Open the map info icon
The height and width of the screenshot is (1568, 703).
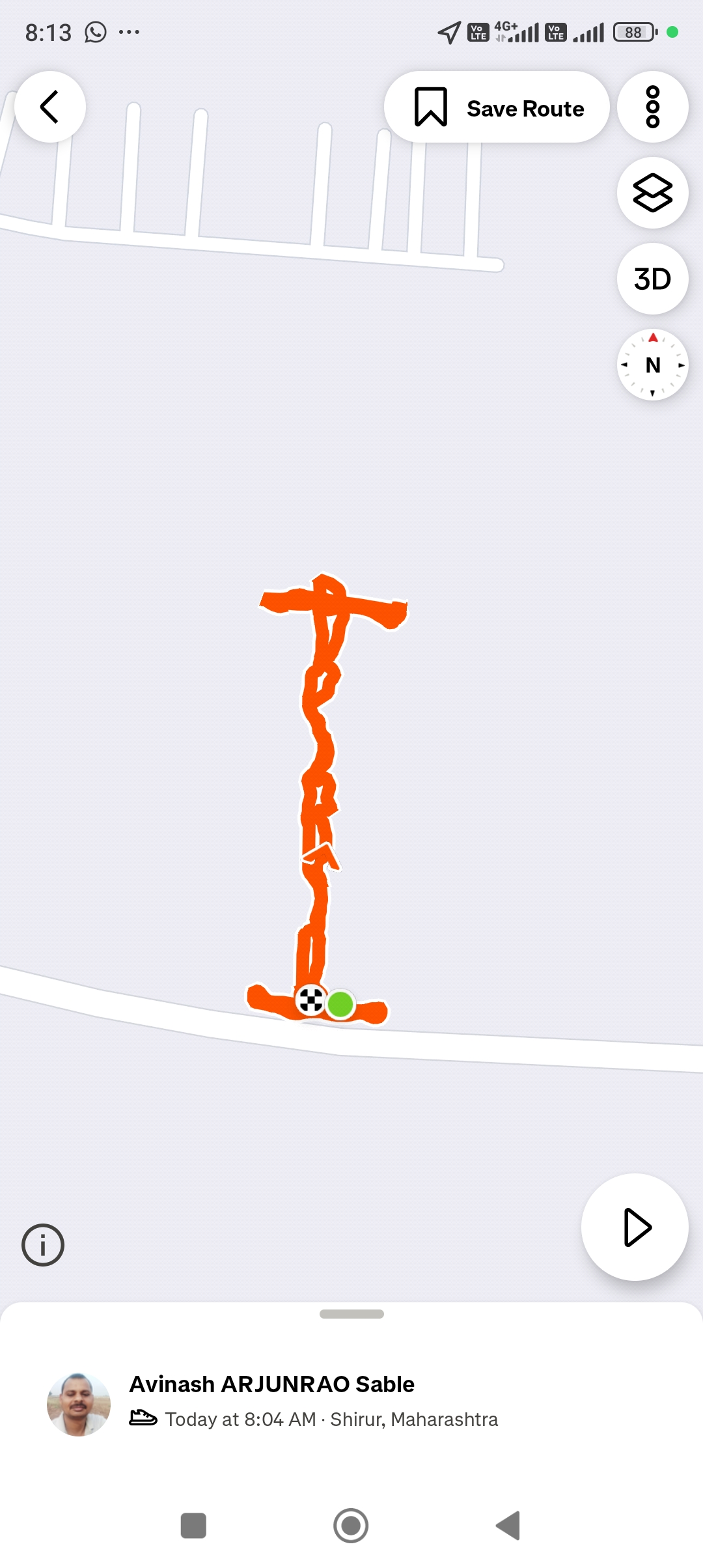coord(43,1245)
